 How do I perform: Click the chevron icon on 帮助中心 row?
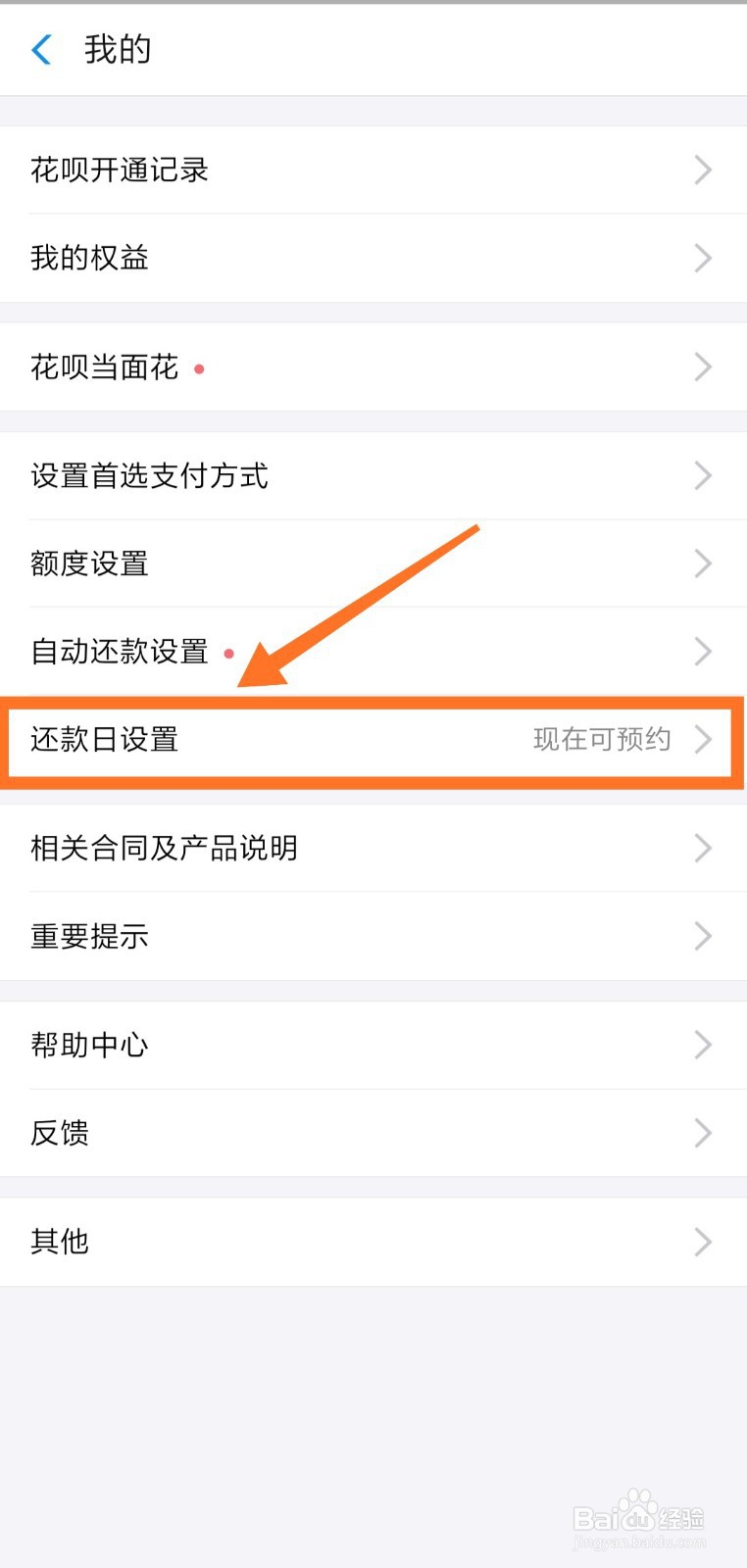pyautogui.click(x=702, y=1044)
